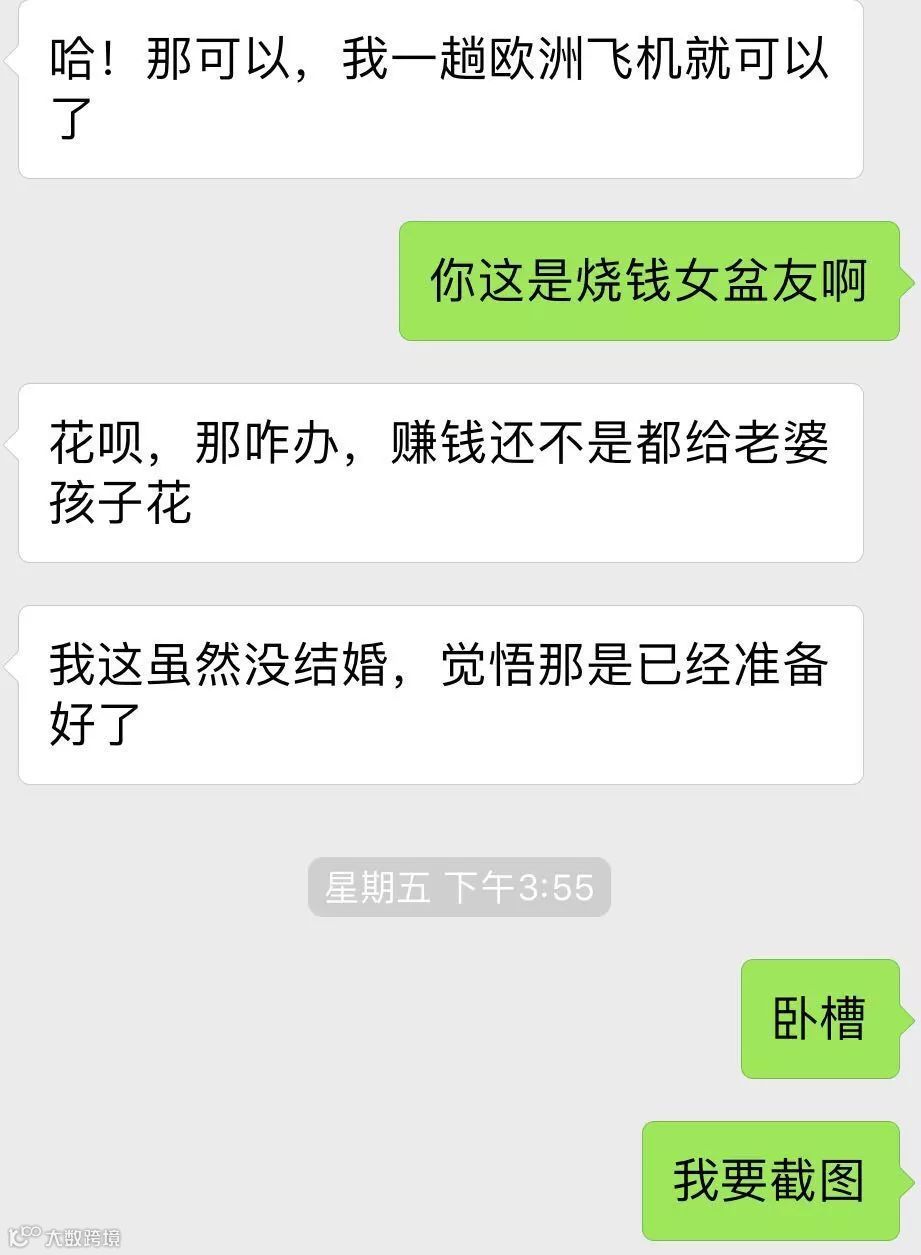Click the word 截图 in the last message
Screen dimensions: 921x1255
pyautogui.click(x=820, y=1180)
